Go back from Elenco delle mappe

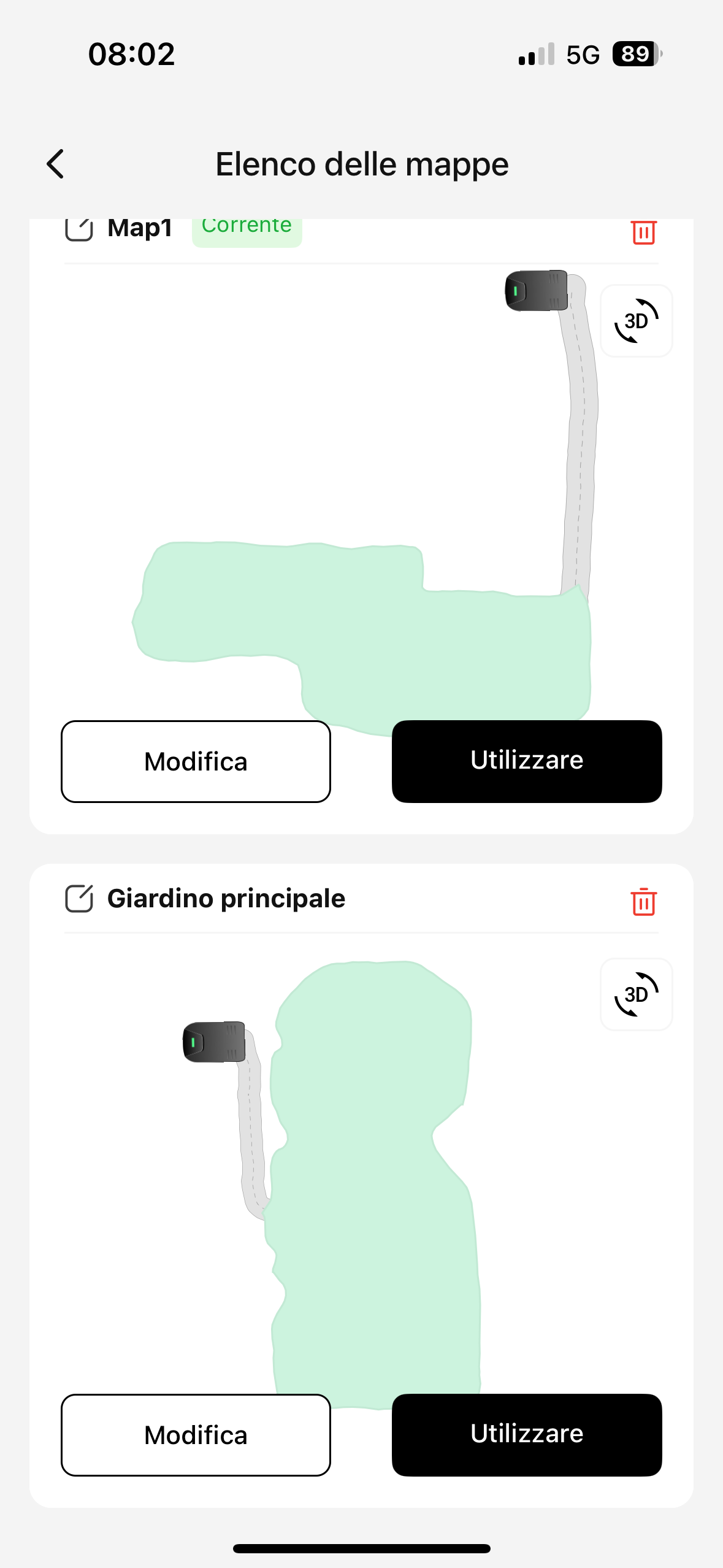[x=55, y=164]
